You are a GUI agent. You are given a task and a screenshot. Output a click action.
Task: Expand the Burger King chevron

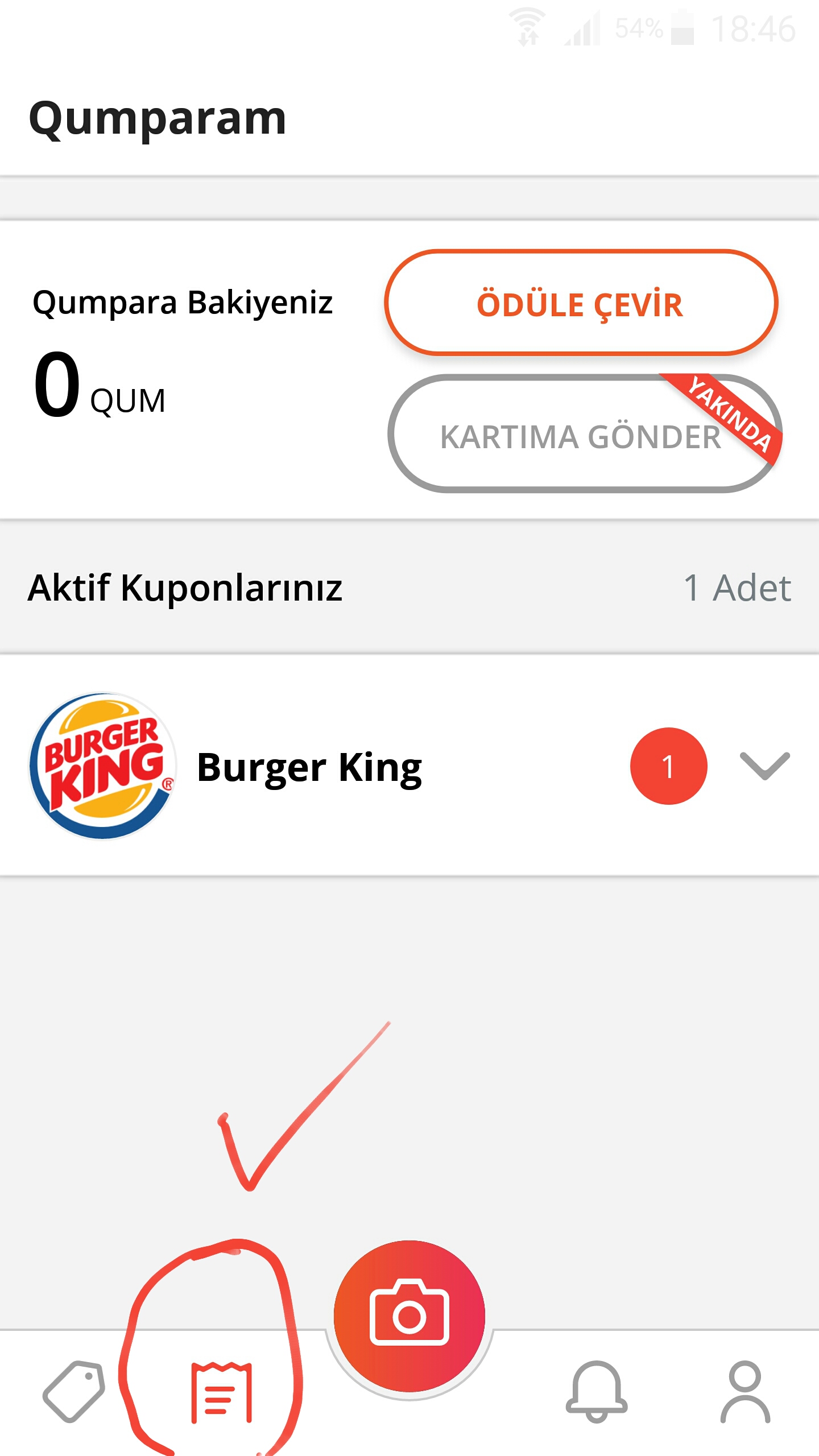click(764, 766)
